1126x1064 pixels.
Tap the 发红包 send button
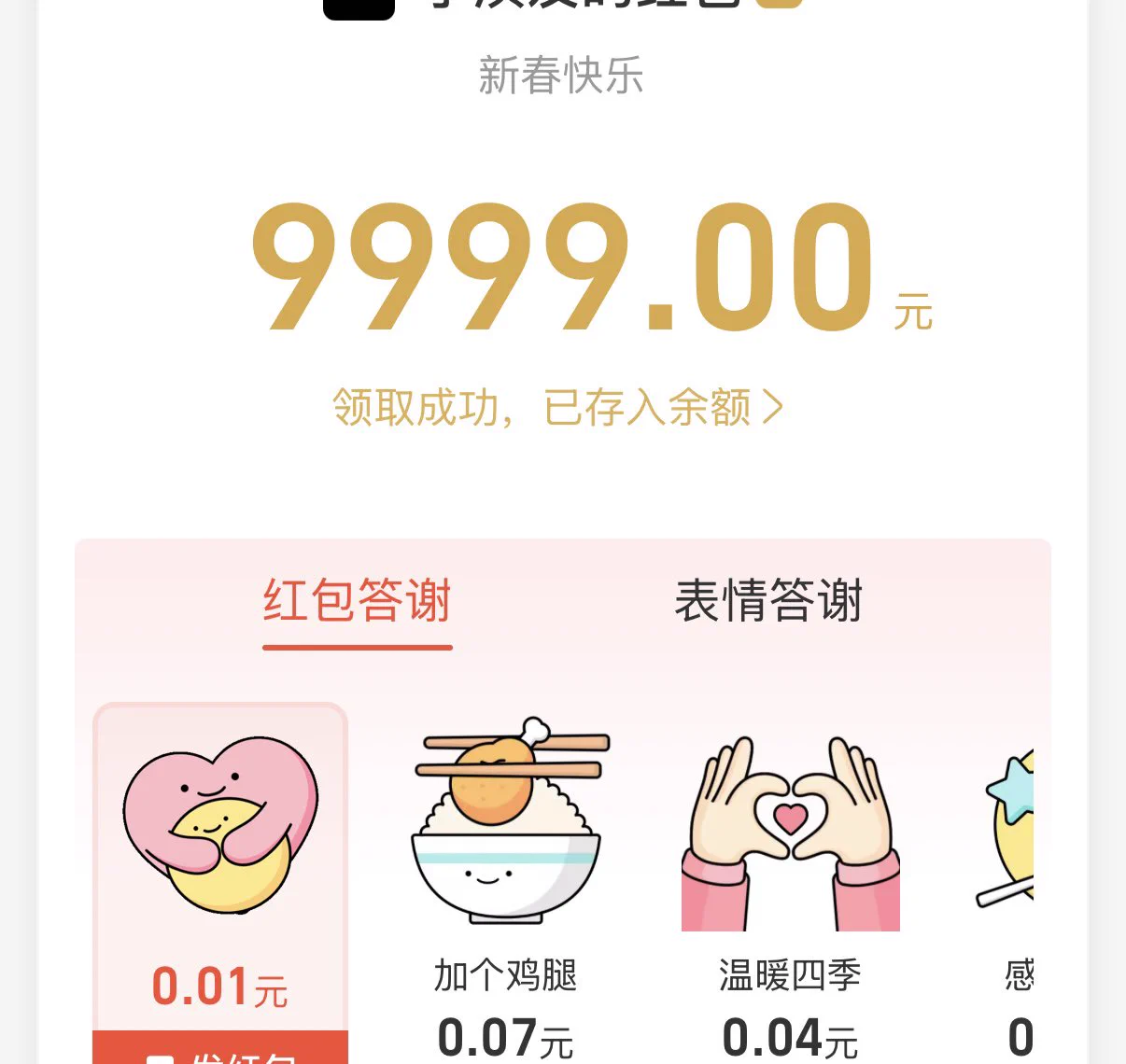coord(220,1050)
